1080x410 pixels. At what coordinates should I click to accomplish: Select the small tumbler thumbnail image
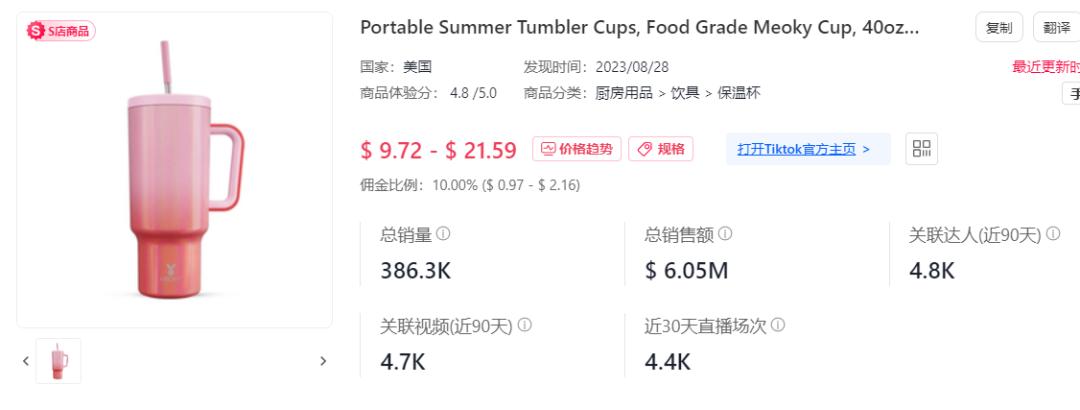pos(58,361)
